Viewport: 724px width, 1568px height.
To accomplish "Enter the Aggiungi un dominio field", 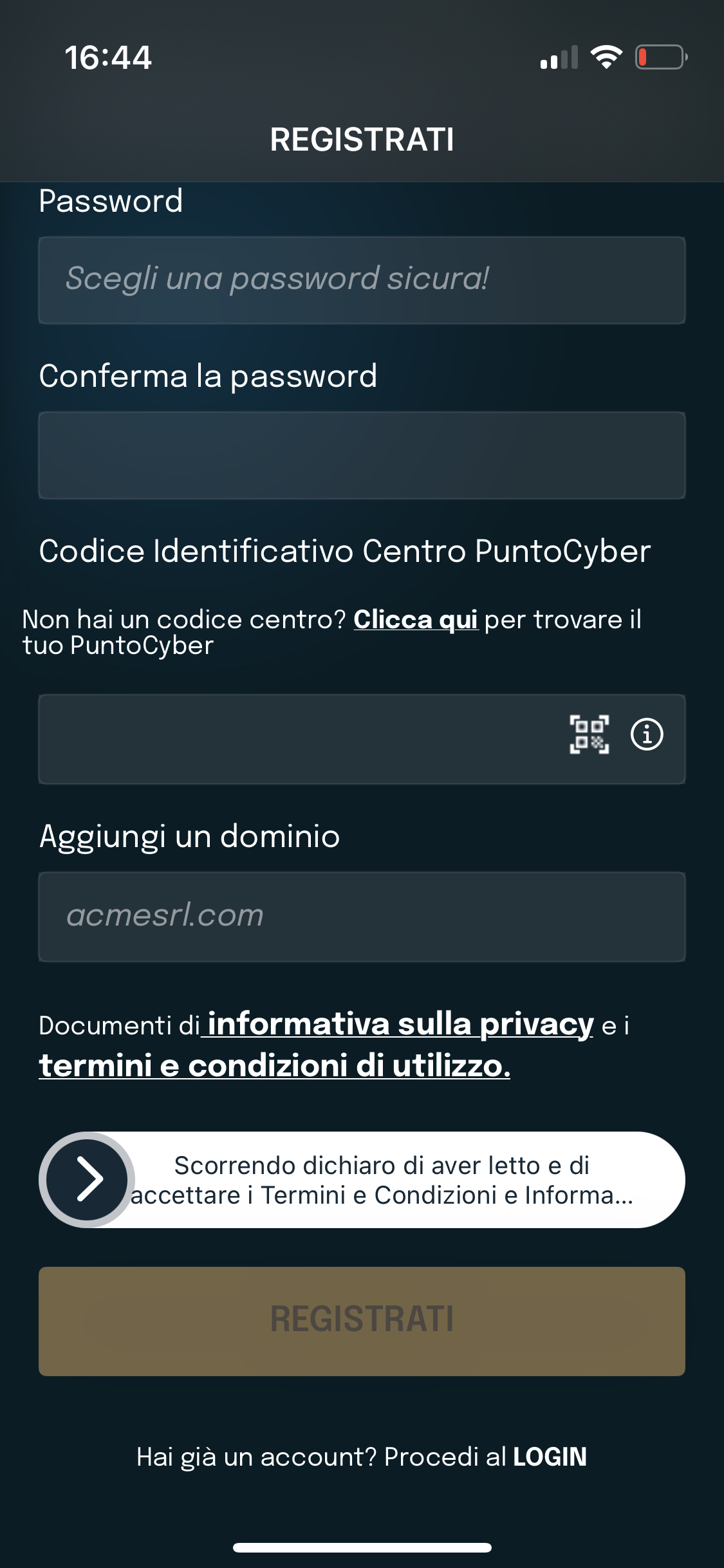I will (362, 917).
